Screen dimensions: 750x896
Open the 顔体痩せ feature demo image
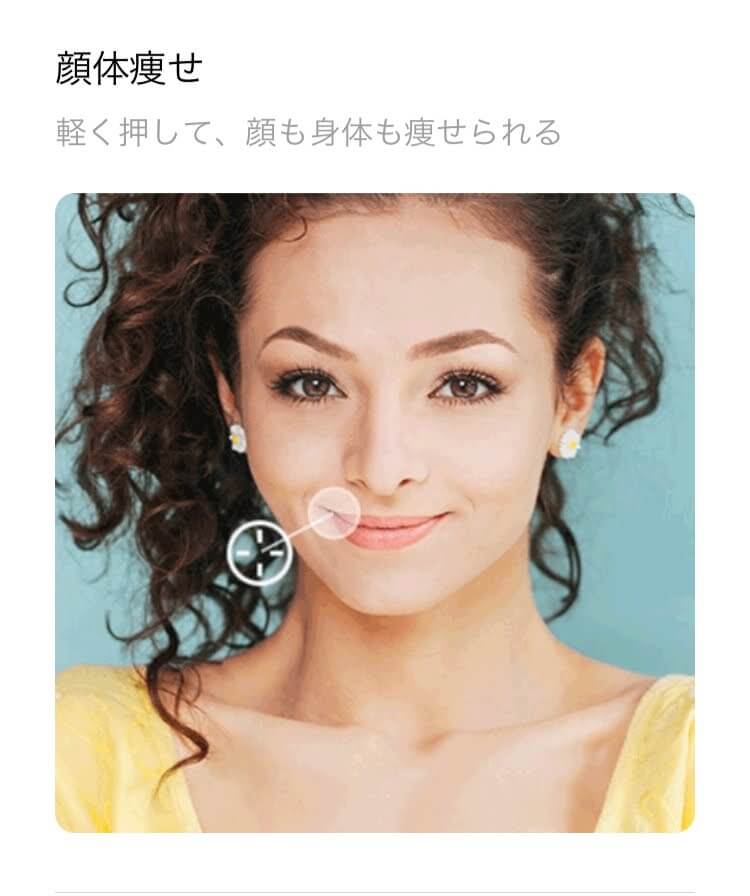pyautogui.click(x=375, y=512)
